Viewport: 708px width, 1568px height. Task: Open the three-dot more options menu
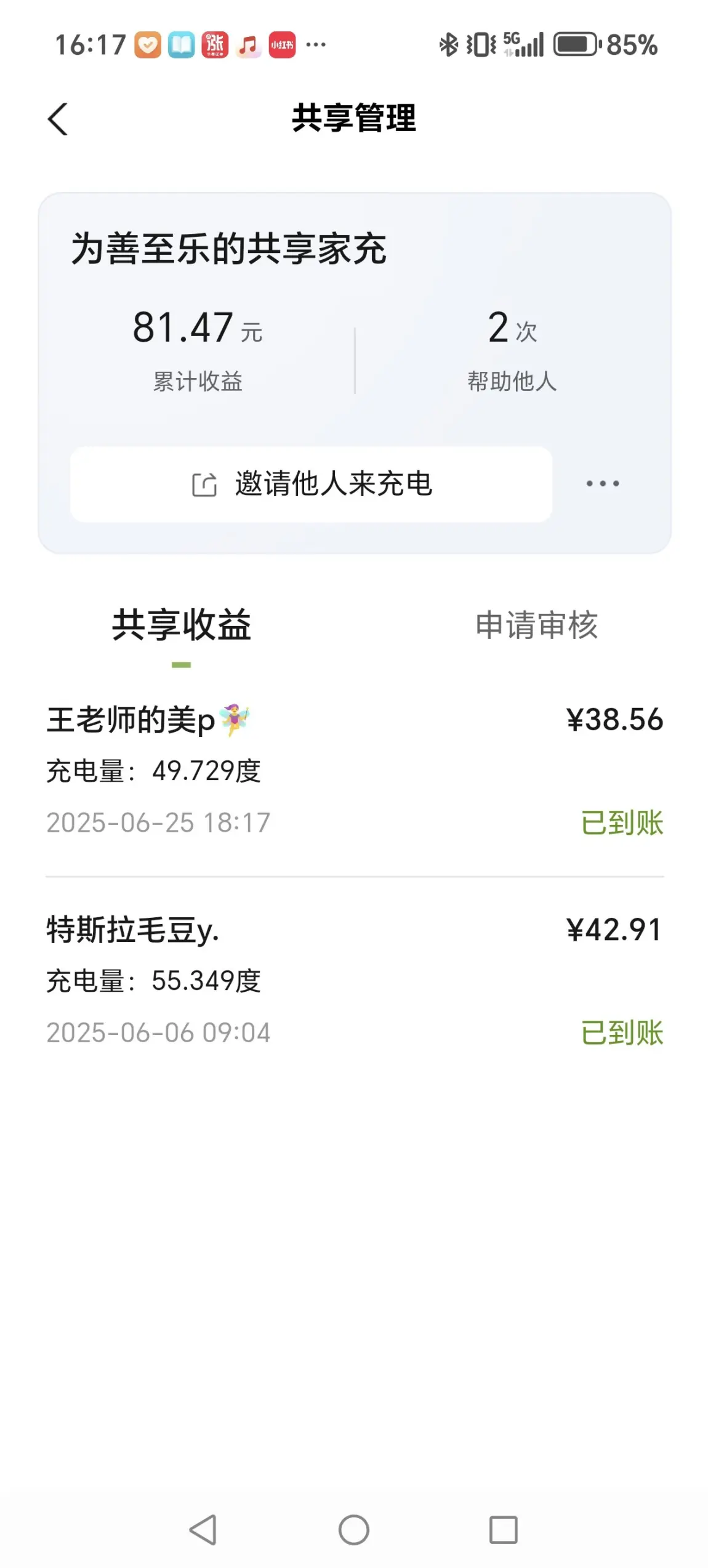pos(603,484)
